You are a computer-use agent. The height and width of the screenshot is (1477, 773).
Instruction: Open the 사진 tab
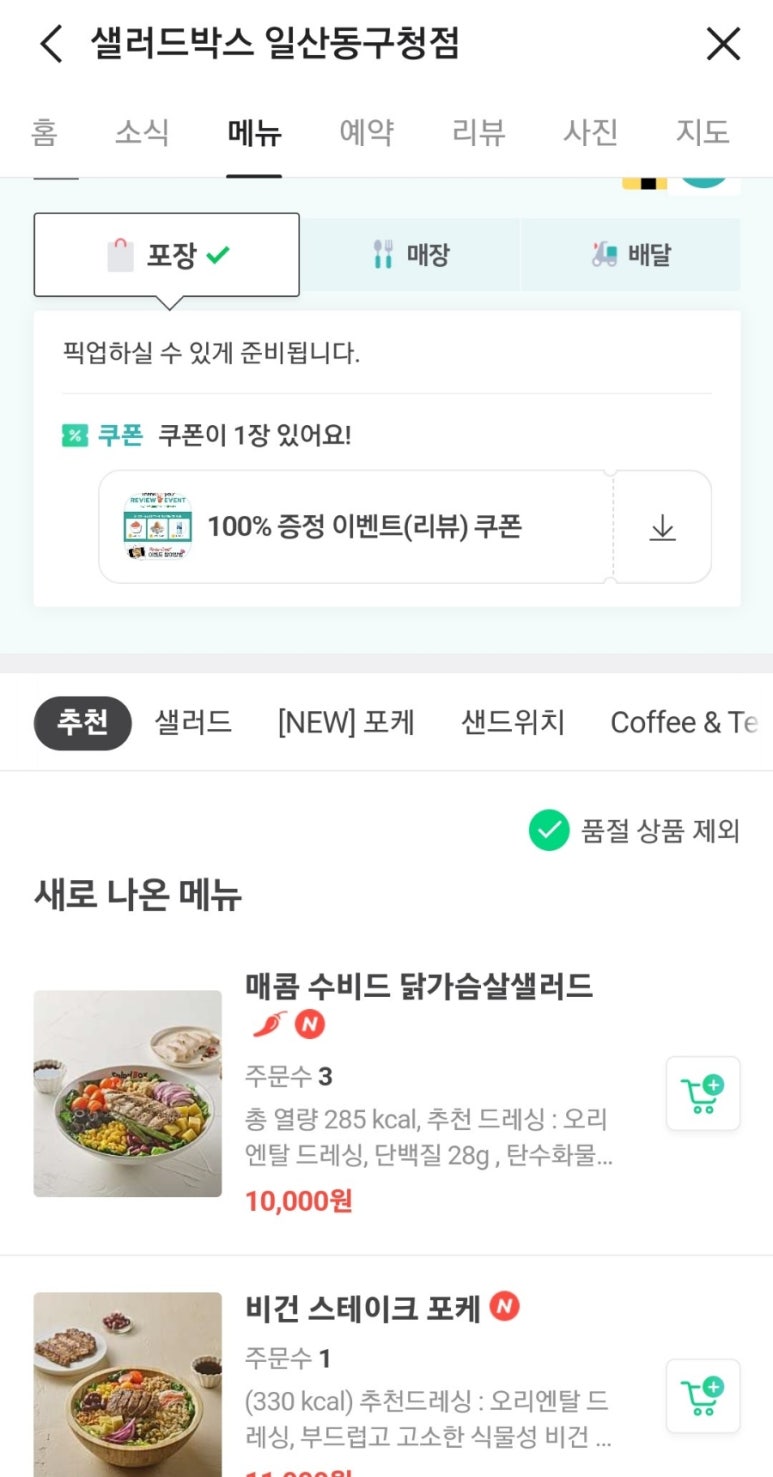click(591, 132)
